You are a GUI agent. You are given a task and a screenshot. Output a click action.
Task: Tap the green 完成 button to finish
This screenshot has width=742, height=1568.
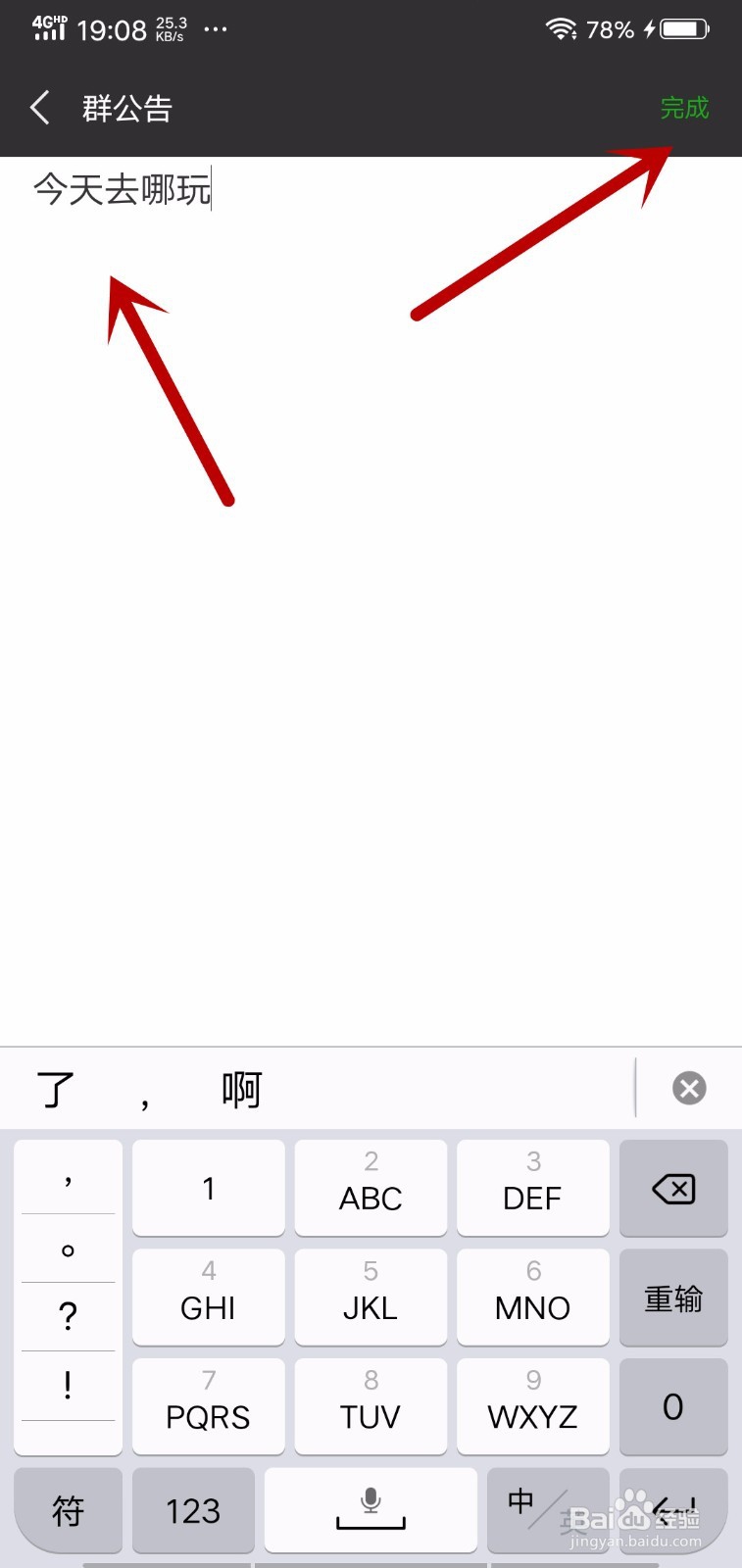pos(685,108)
